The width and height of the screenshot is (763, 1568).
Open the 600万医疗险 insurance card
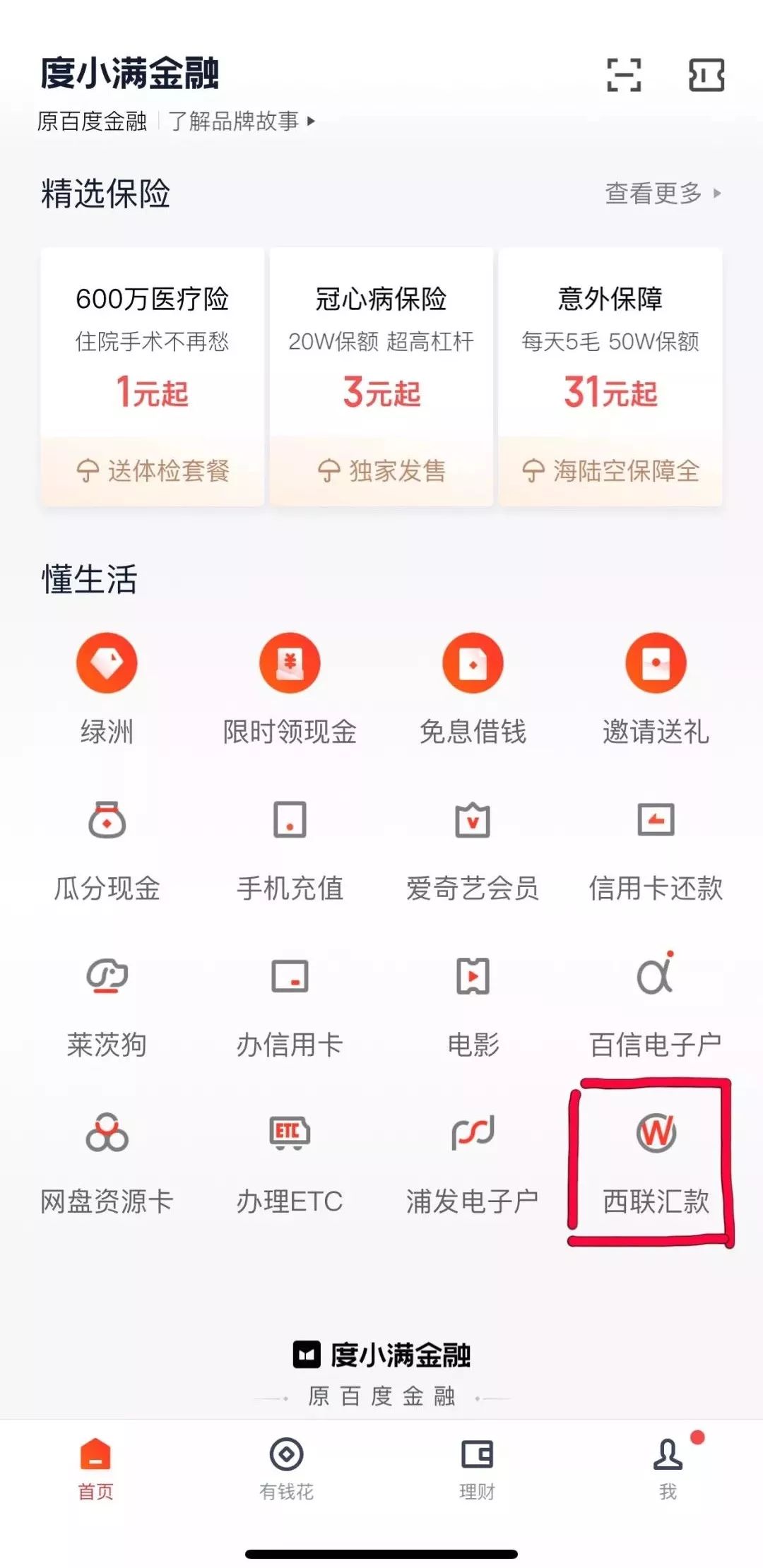(x=153, y=376)
